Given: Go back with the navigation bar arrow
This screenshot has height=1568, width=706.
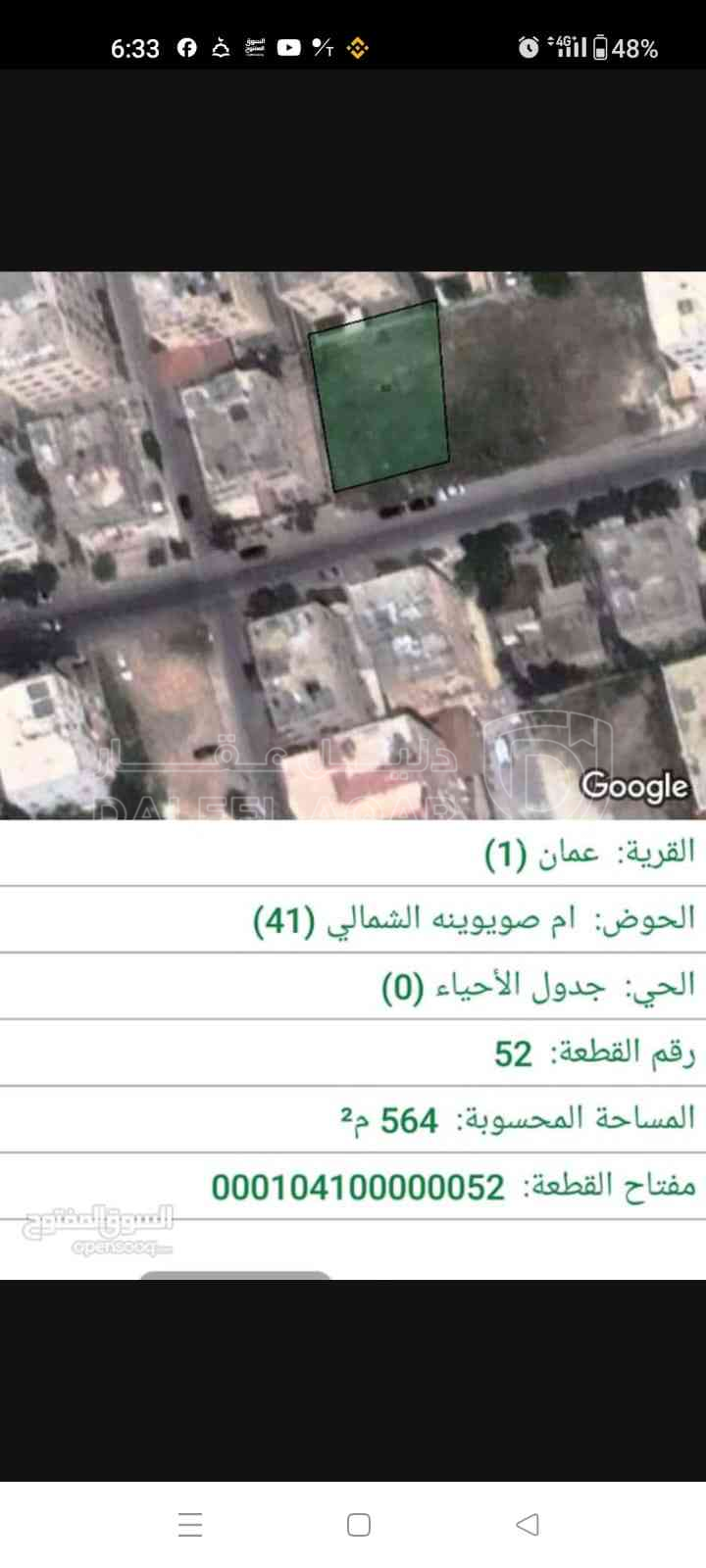Looking at the screenshot, I should tap(528, 1524).
